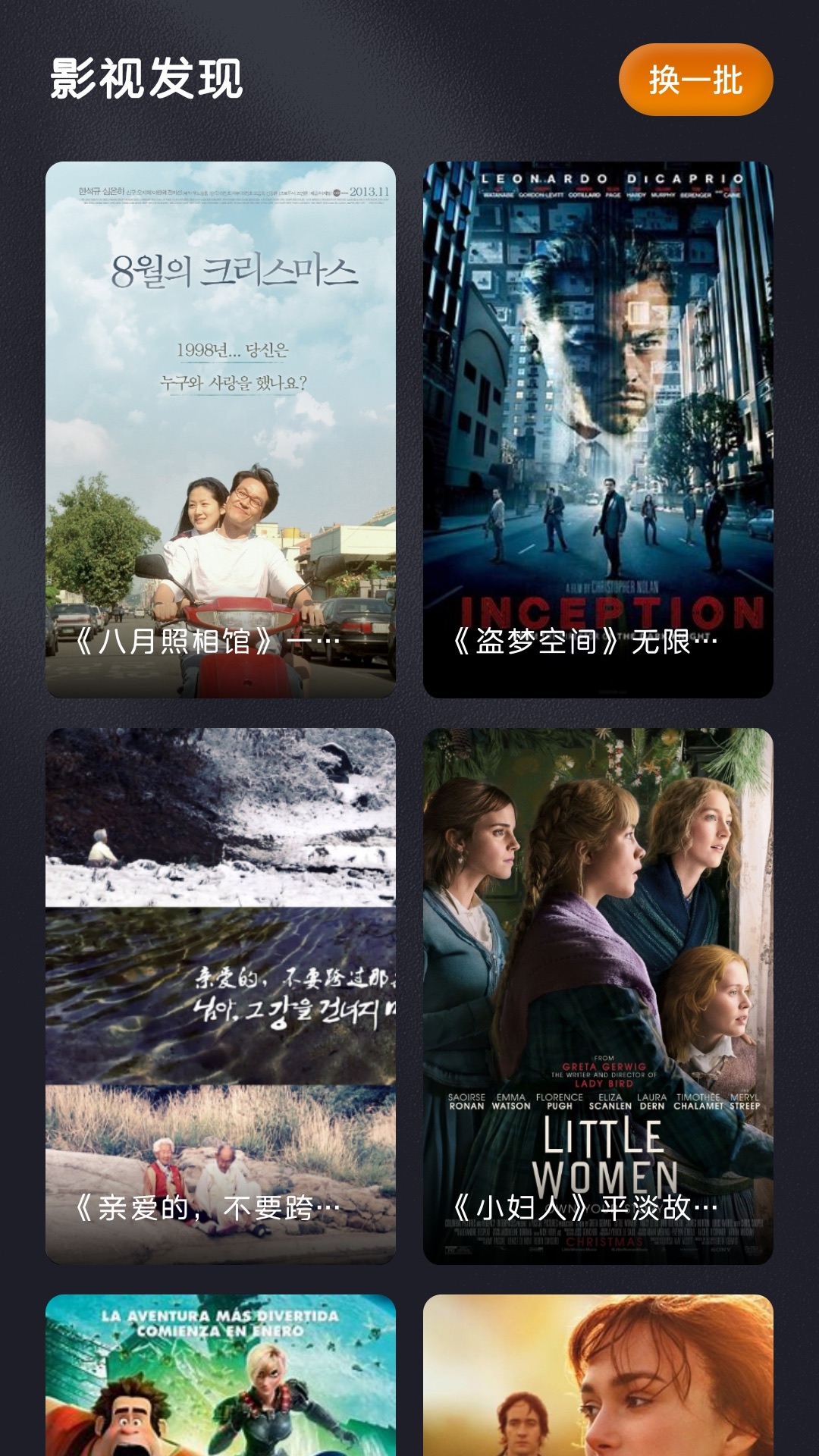The image size is (819, 1456).
Task: Open the 《盗梦空间》 Inception card
Action: coord(598,429)
